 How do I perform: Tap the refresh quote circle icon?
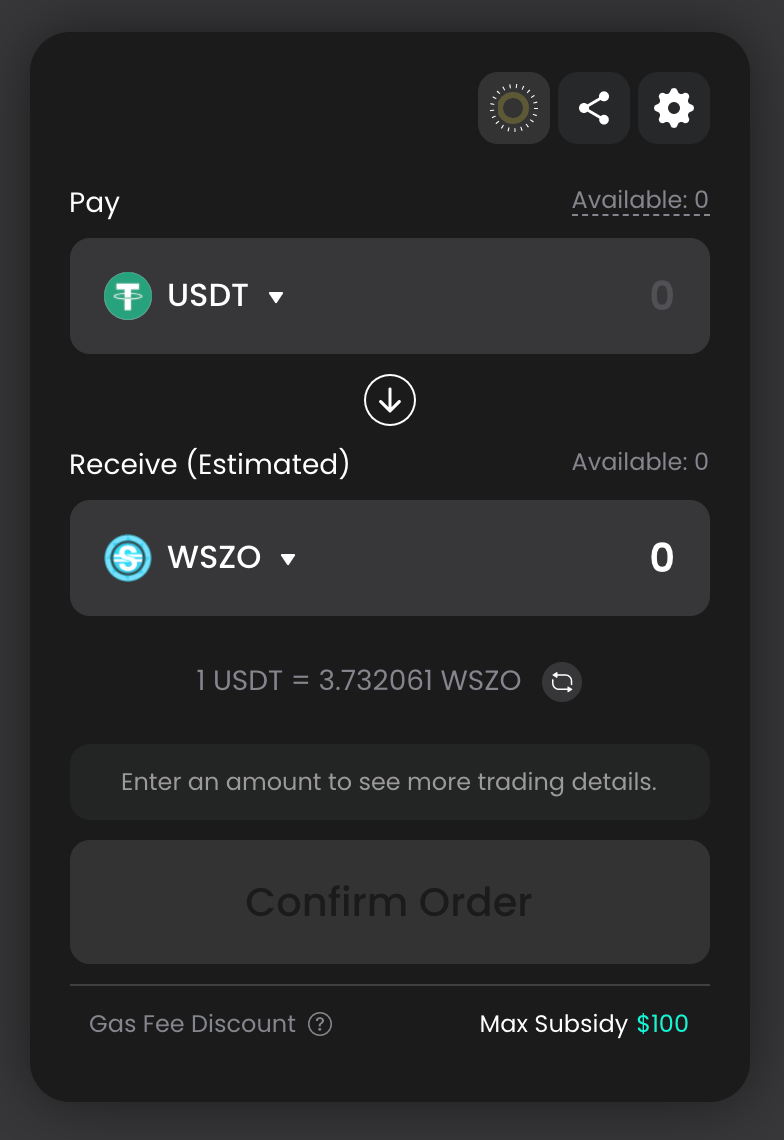[x=514, y=108]
